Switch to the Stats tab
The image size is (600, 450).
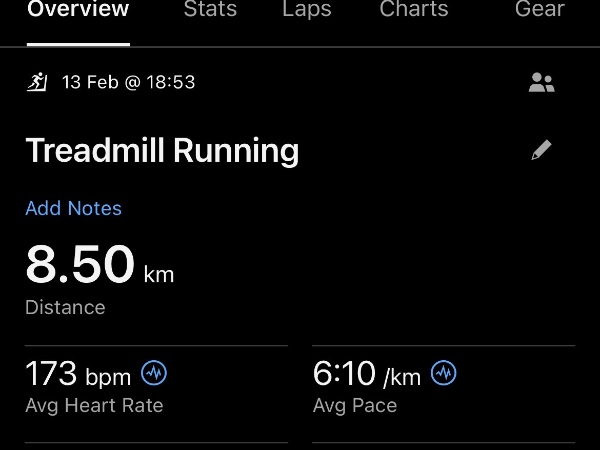[210, 11]
